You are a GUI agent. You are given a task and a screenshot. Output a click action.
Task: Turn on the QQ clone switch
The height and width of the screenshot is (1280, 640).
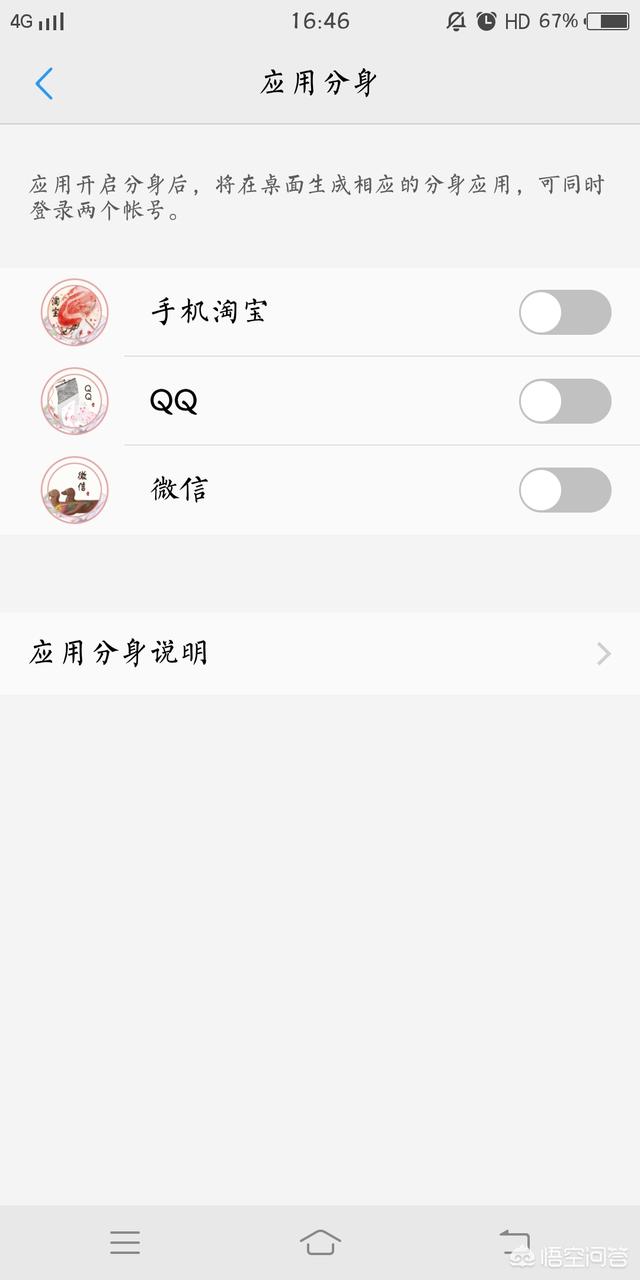564,401
